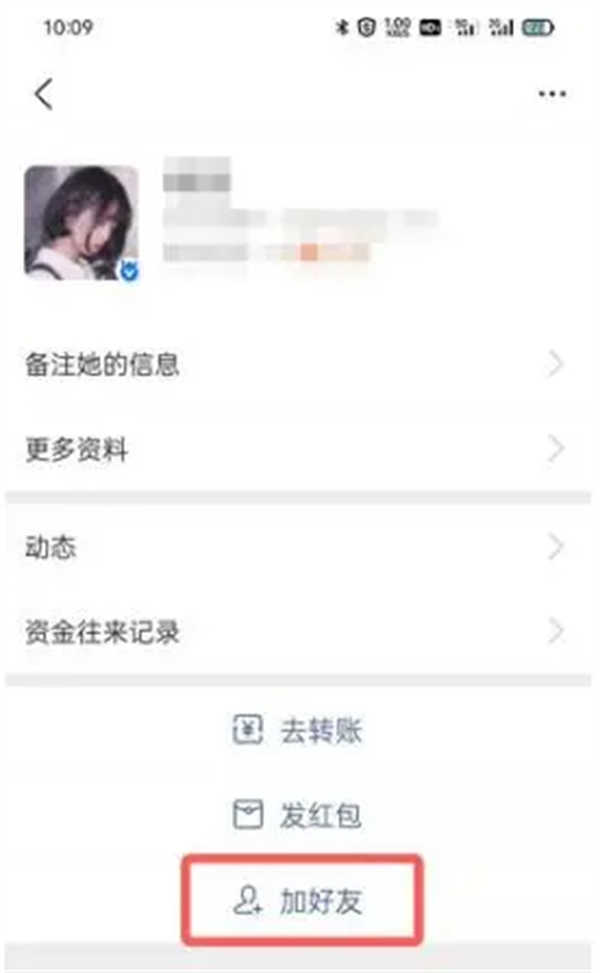Tap 加好友 to add friend
The width and height of the screenshot is (600, 973).
pos(302,902)
